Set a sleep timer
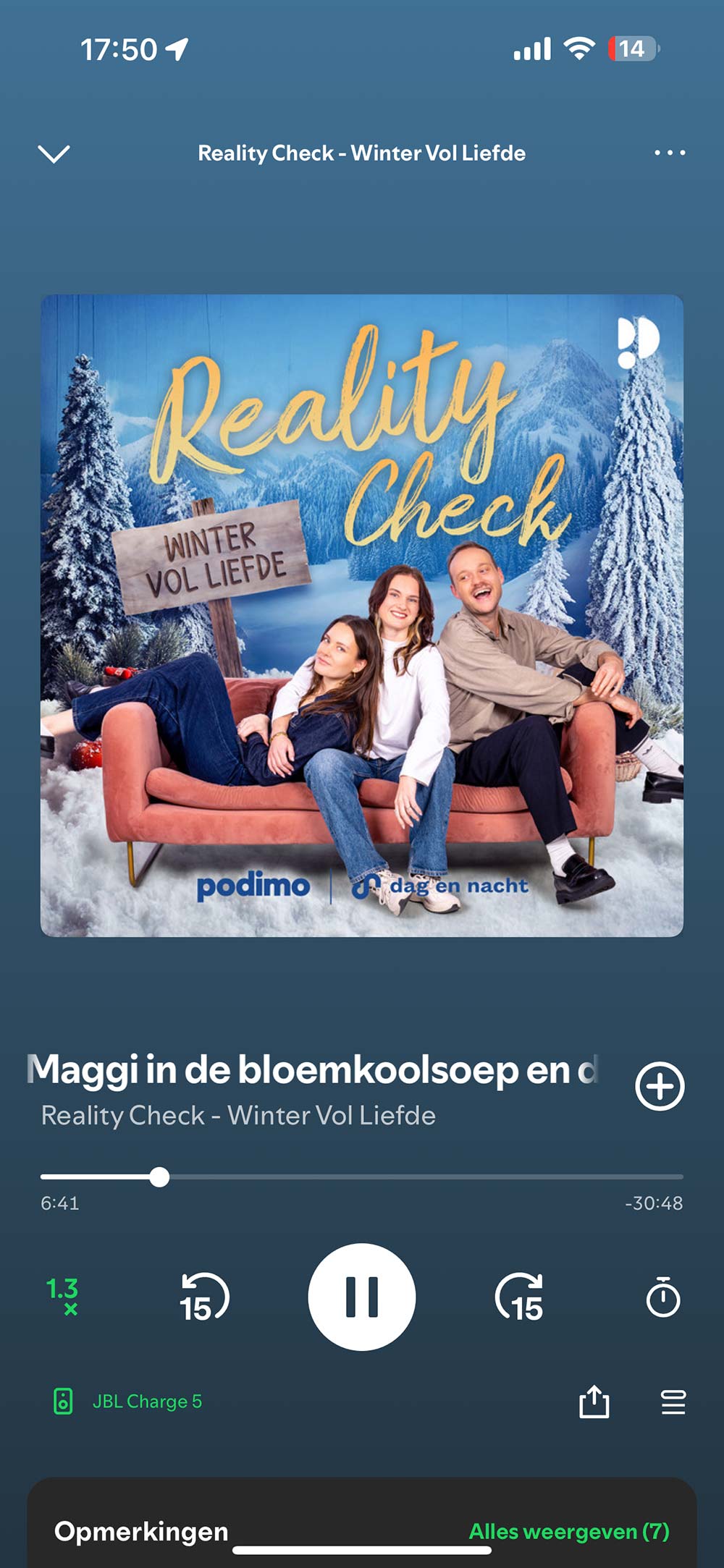This screenshot has height=1568, width=724. (662, 1297)
